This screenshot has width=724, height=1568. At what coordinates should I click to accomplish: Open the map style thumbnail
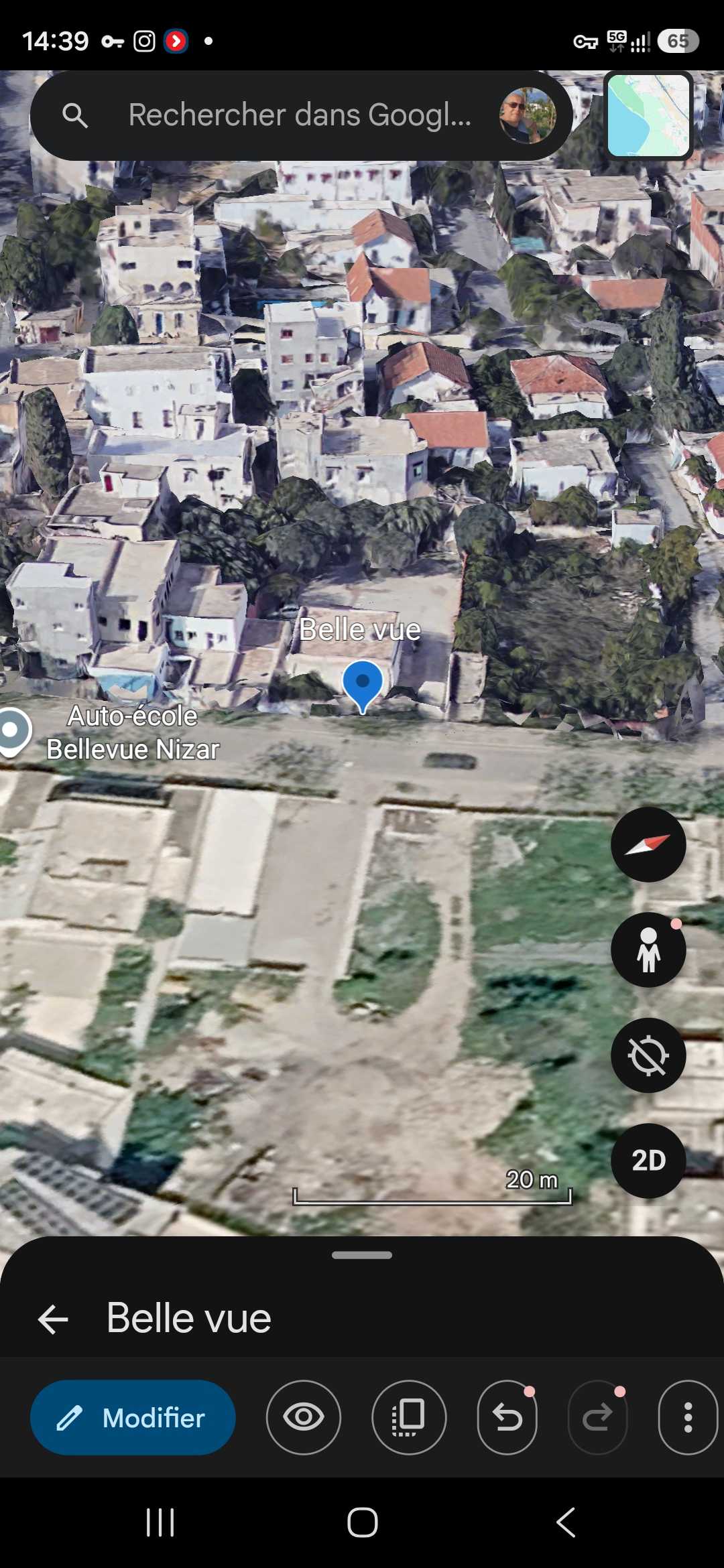point(648,115)
